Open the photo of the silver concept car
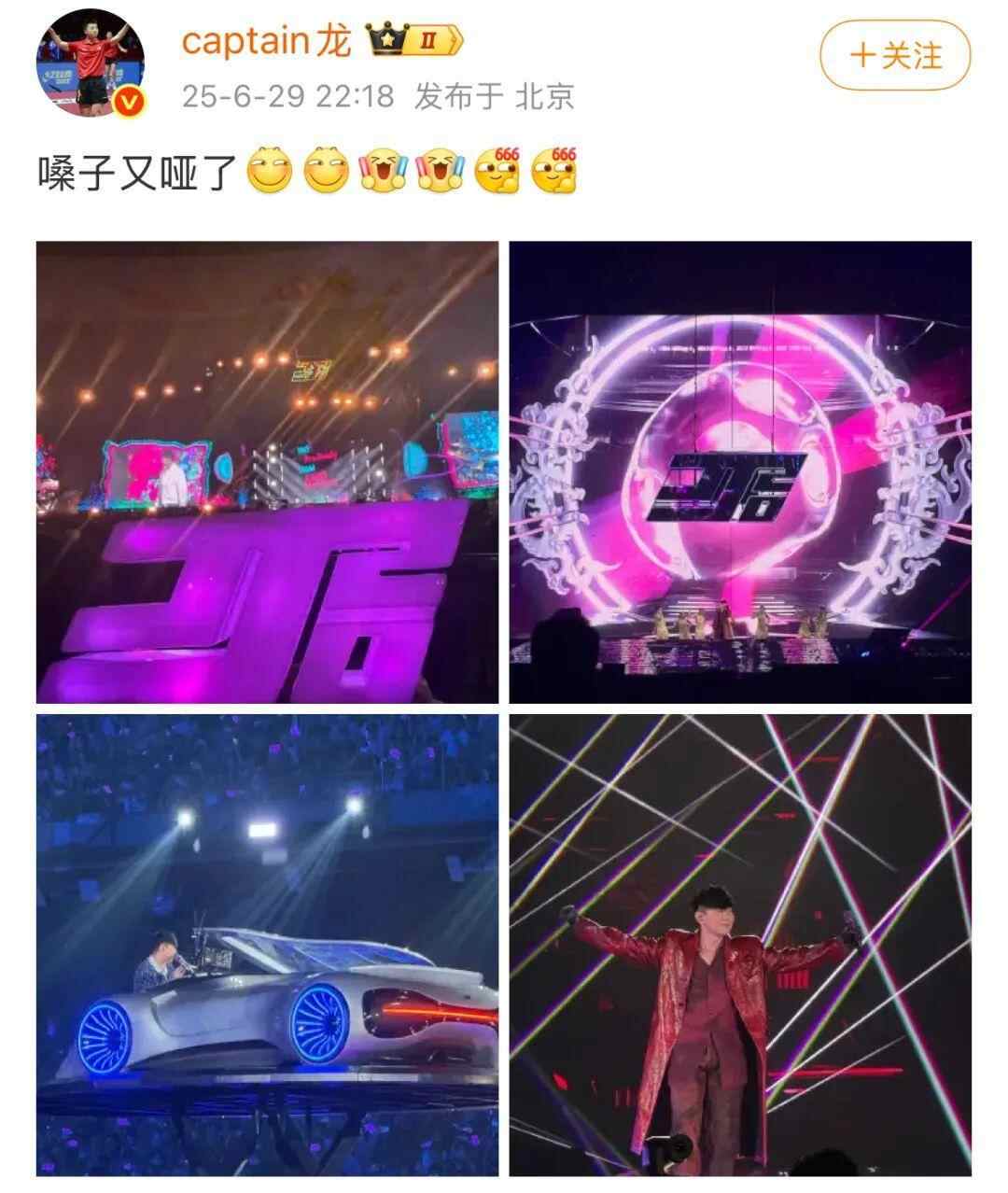 tap(268, 946)
